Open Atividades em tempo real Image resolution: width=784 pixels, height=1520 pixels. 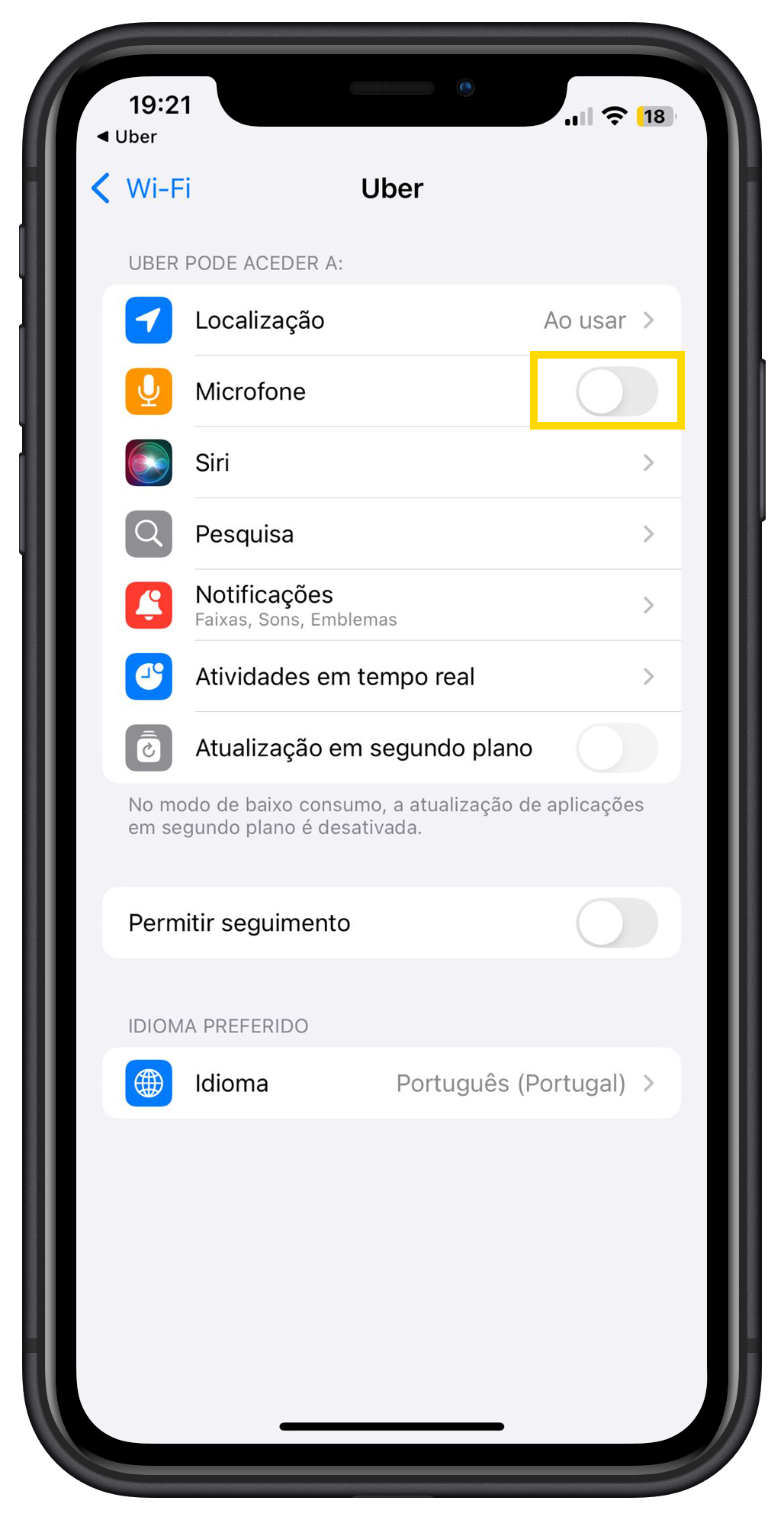[x=391, y=677]
